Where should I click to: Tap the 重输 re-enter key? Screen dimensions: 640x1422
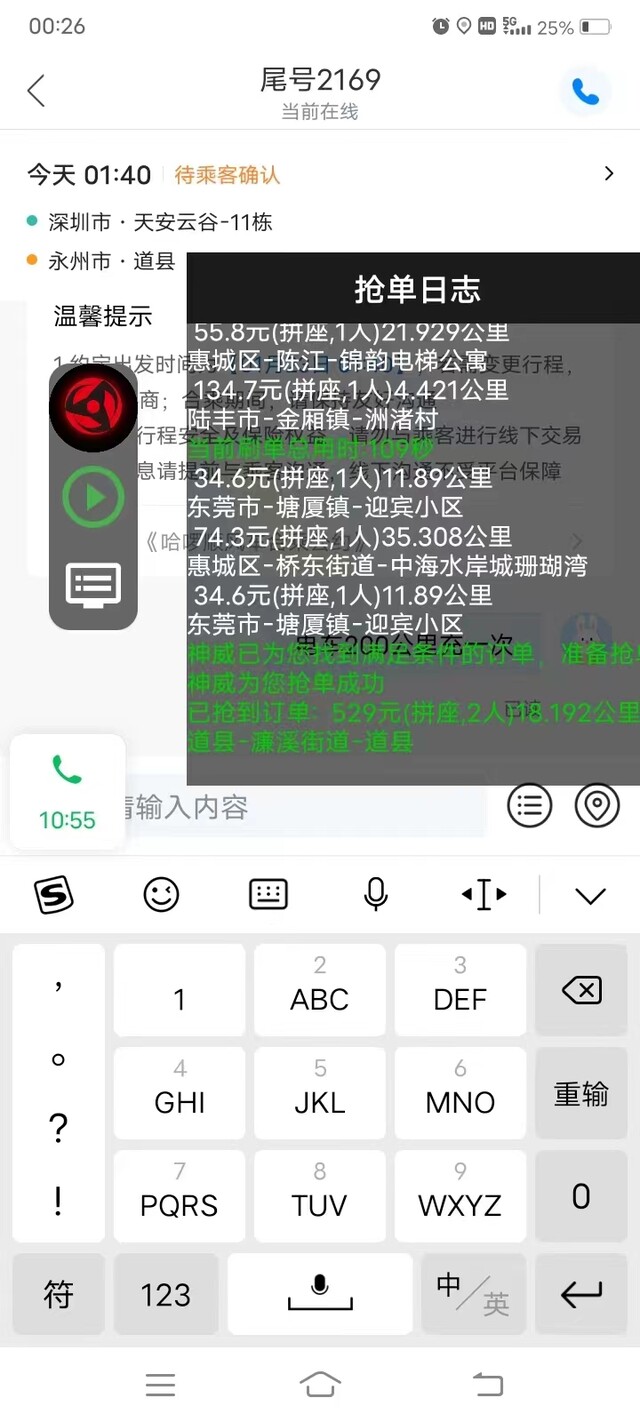(581, 1094)
